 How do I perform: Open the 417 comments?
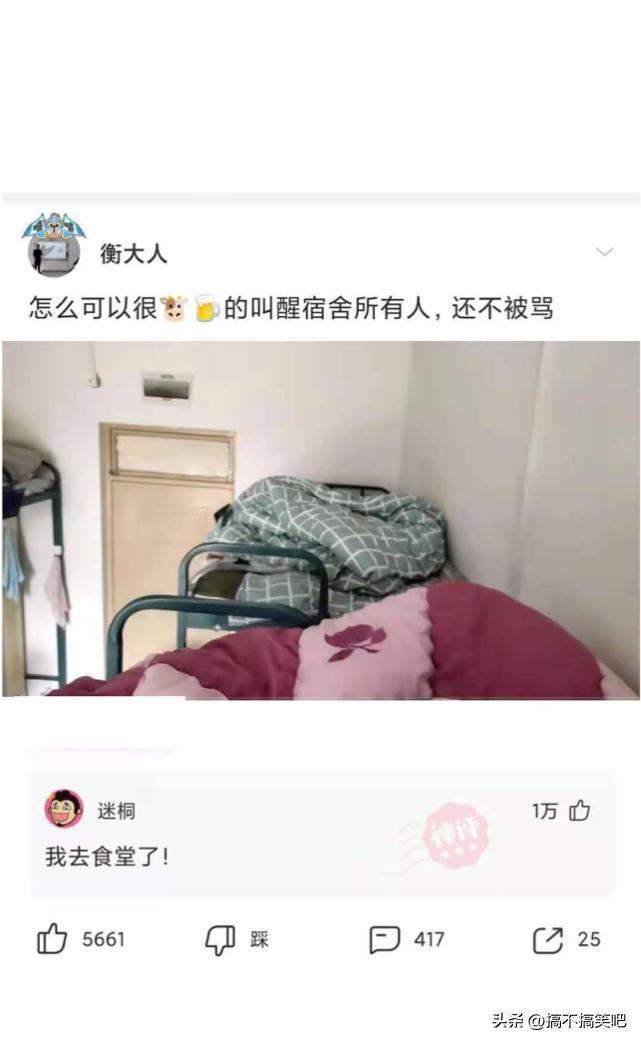pos(385,939)
